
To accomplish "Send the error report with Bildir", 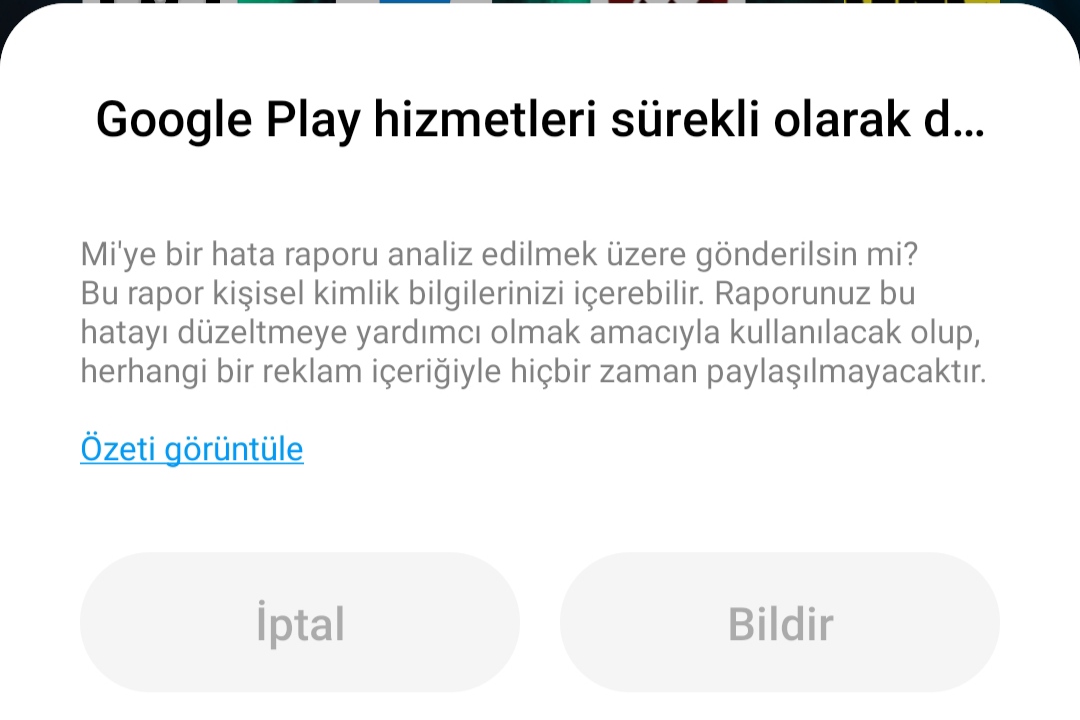I will point(780,622).
